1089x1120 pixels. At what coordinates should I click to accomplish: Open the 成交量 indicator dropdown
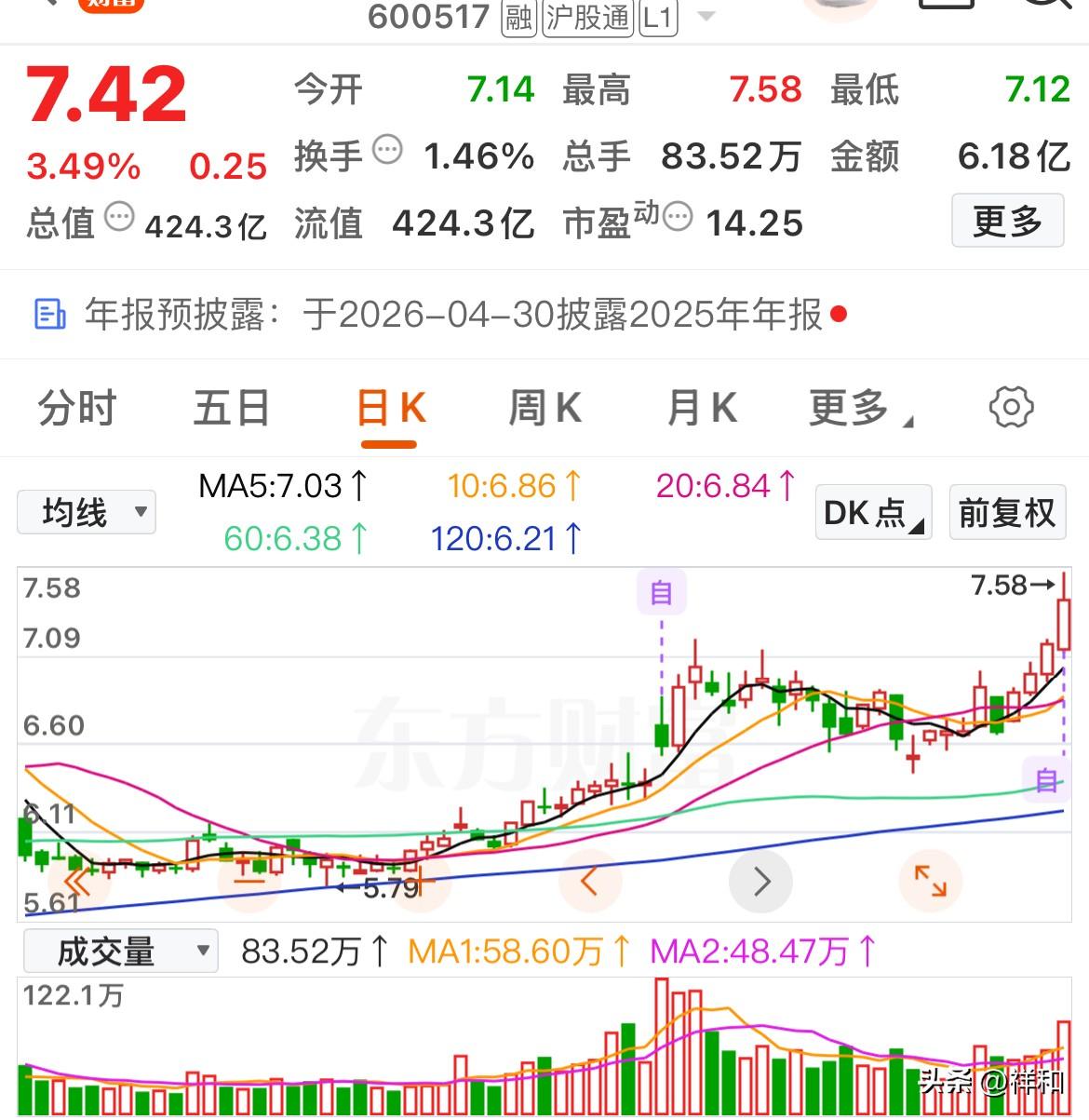click(x=120, y=951)
